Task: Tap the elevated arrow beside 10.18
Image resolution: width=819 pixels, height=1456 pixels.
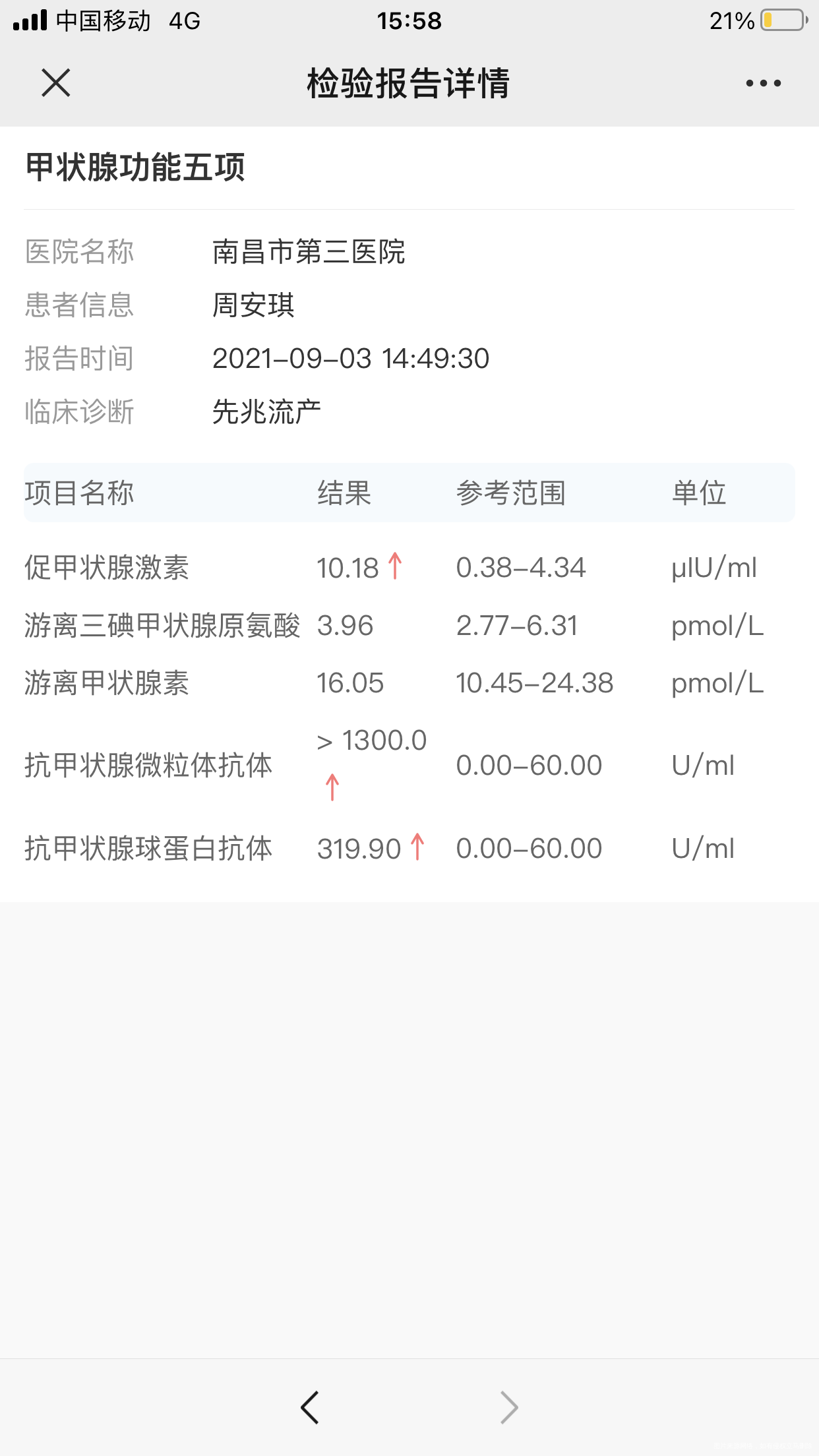Action: point(394,566)
